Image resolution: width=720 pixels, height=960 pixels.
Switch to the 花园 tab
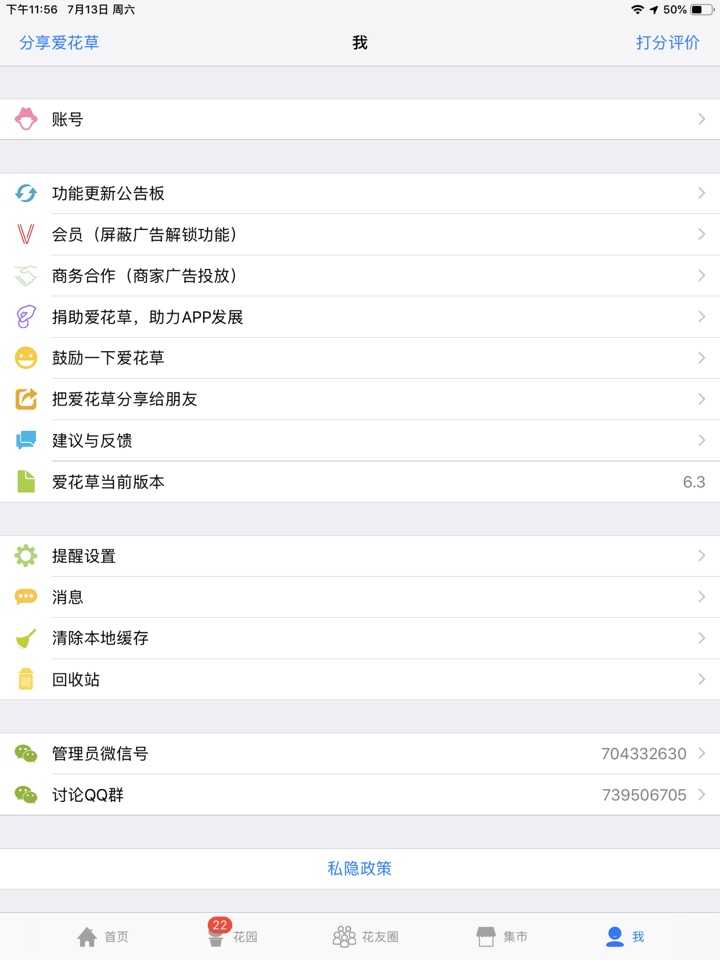(232, 937)
